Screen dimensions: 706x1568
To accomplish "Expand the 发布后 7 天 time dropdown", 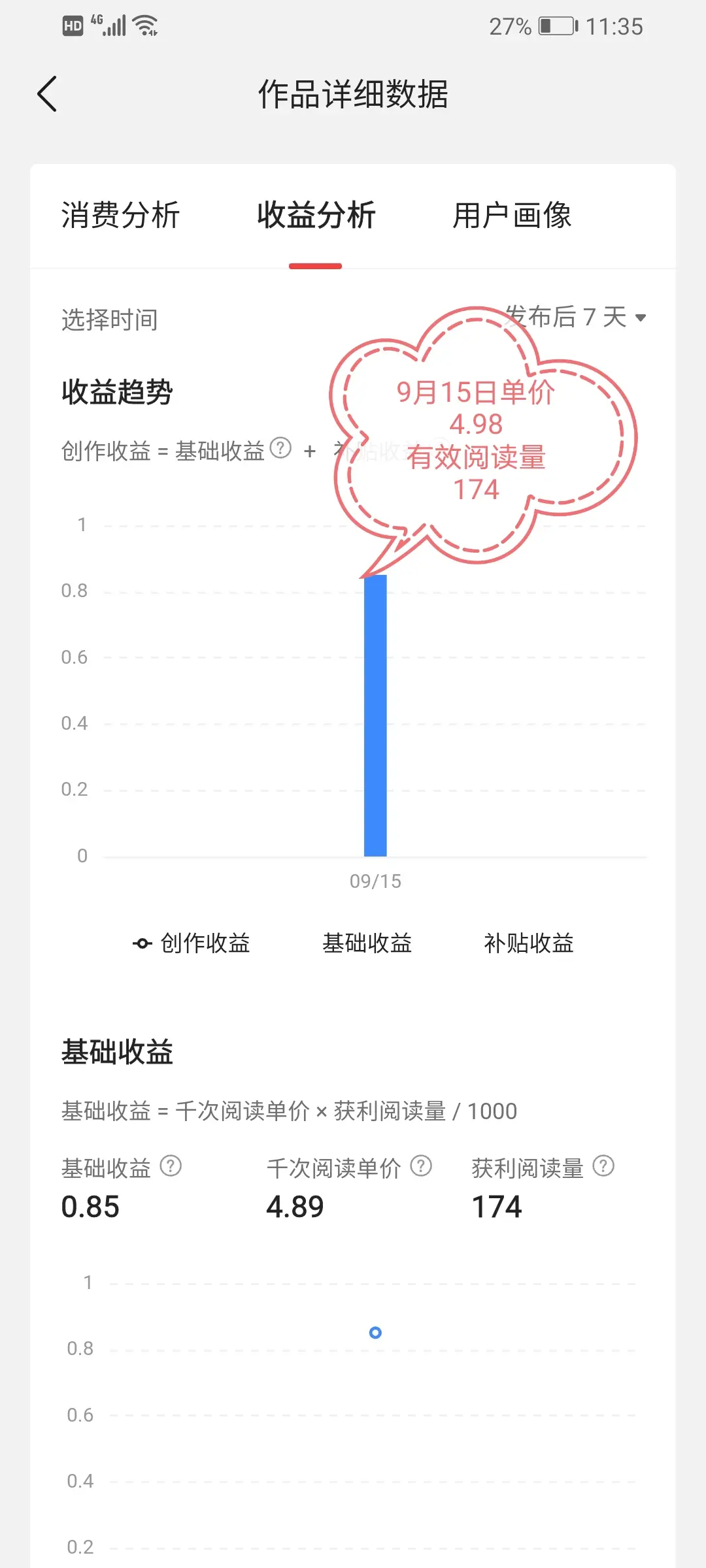I will [x=575, y=318].
